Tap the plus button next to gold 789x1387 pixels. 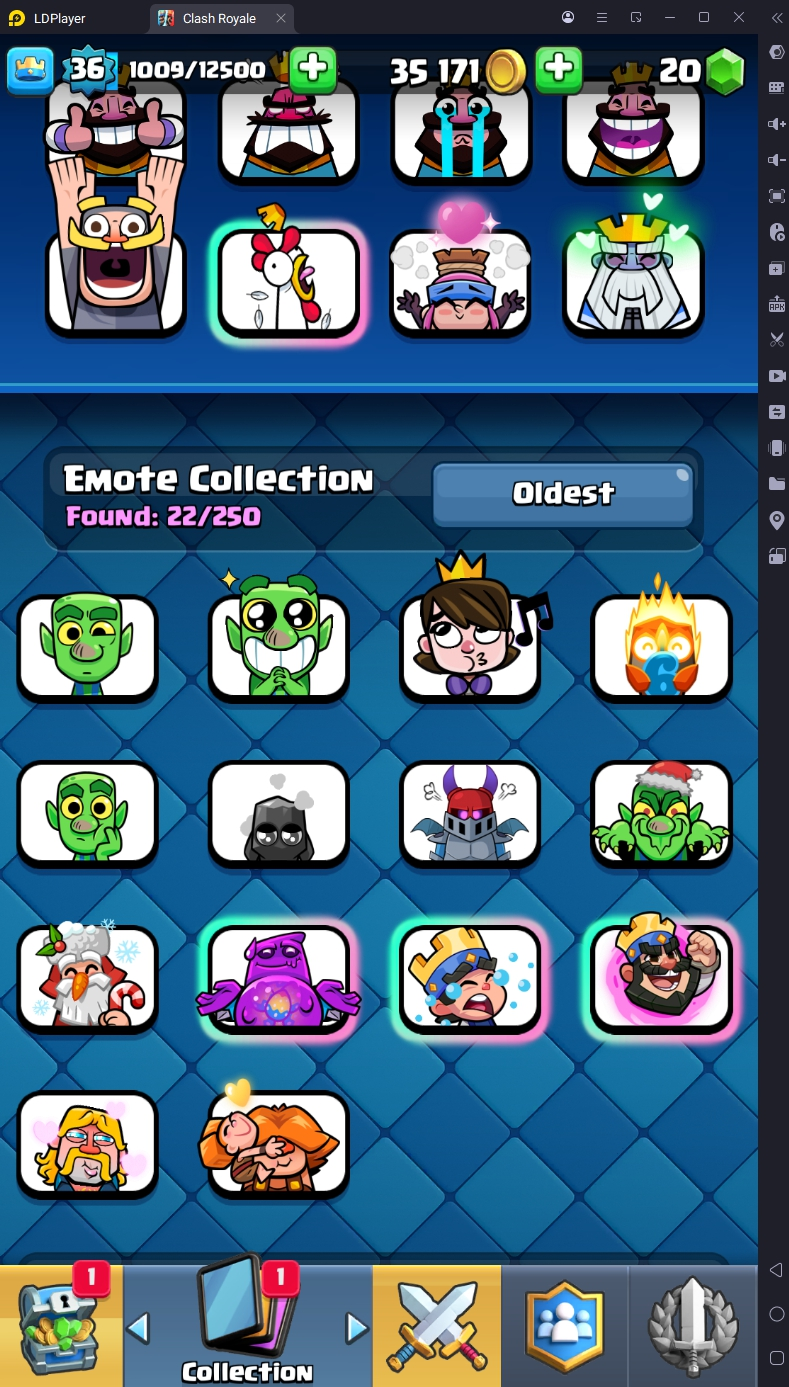point(559,69)
